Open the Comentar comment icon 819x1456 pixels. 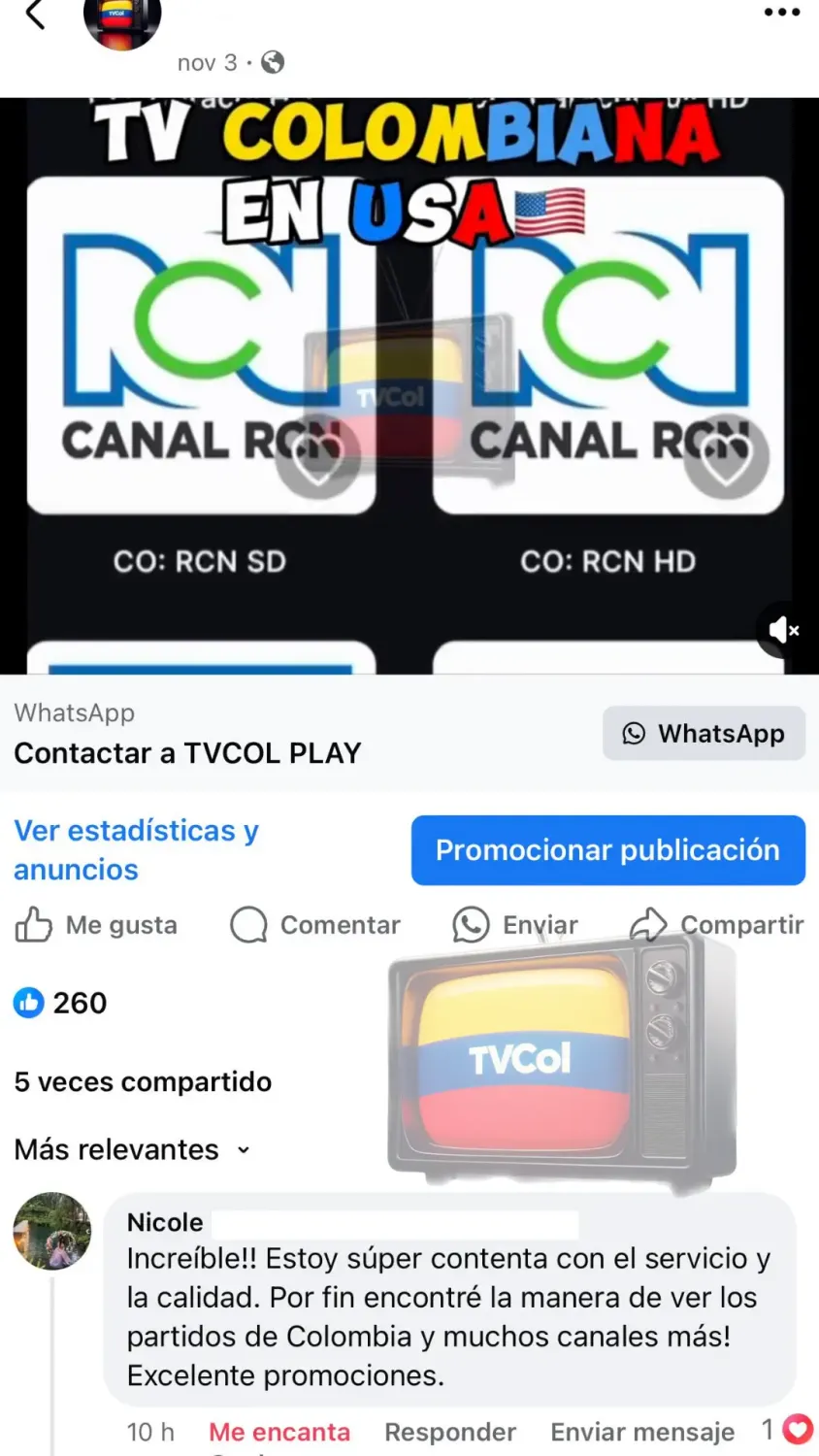coord(248,924)
